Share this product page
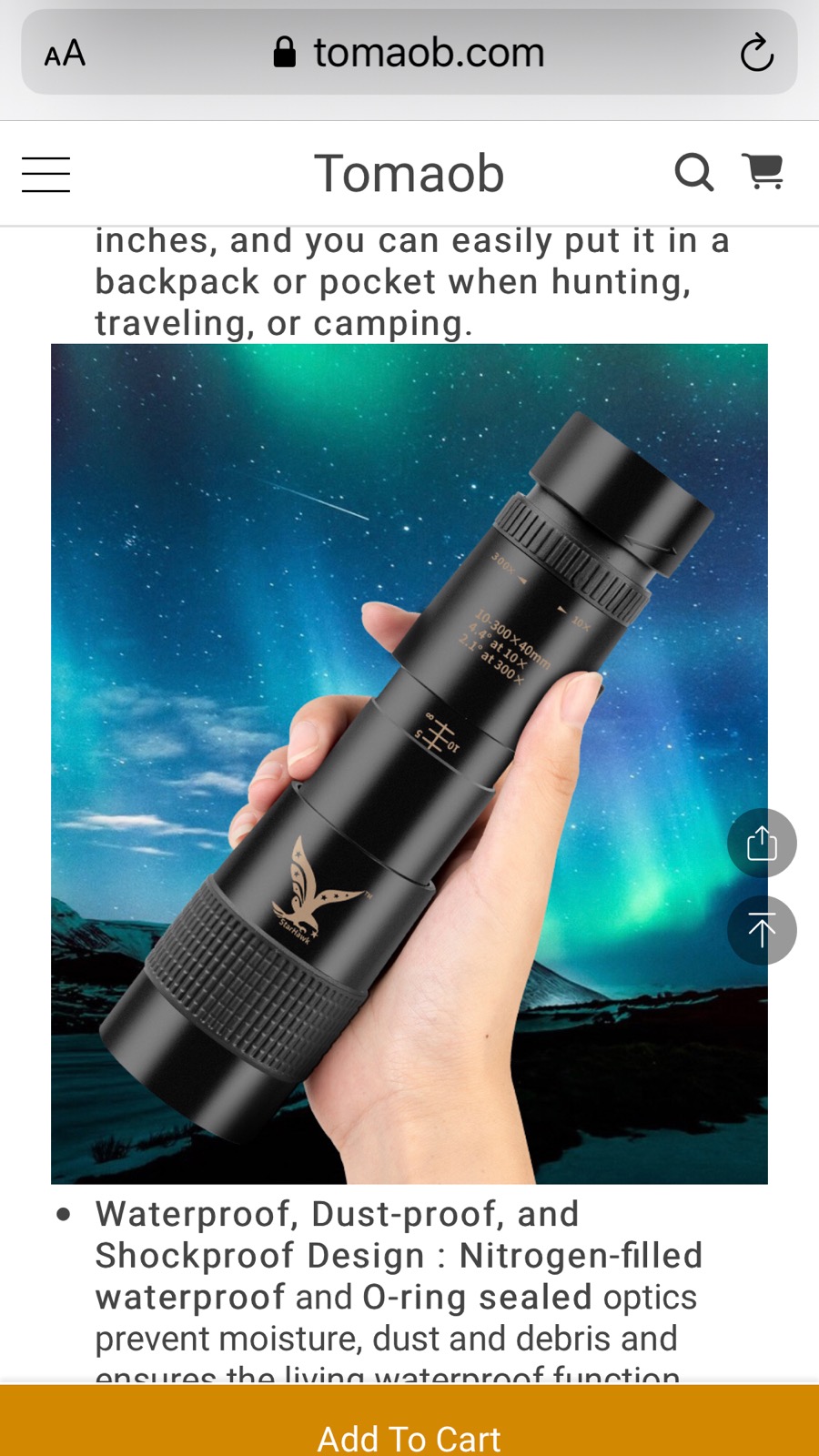This screenshot has width=819, height=1456. [762, 843]
